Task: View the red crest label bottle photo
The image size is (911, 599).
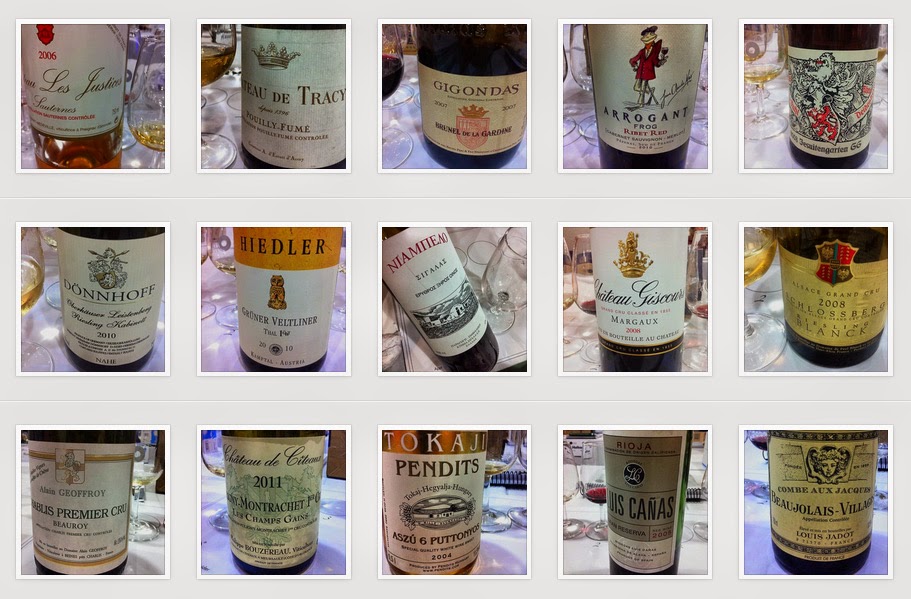Action: (816, 96)
